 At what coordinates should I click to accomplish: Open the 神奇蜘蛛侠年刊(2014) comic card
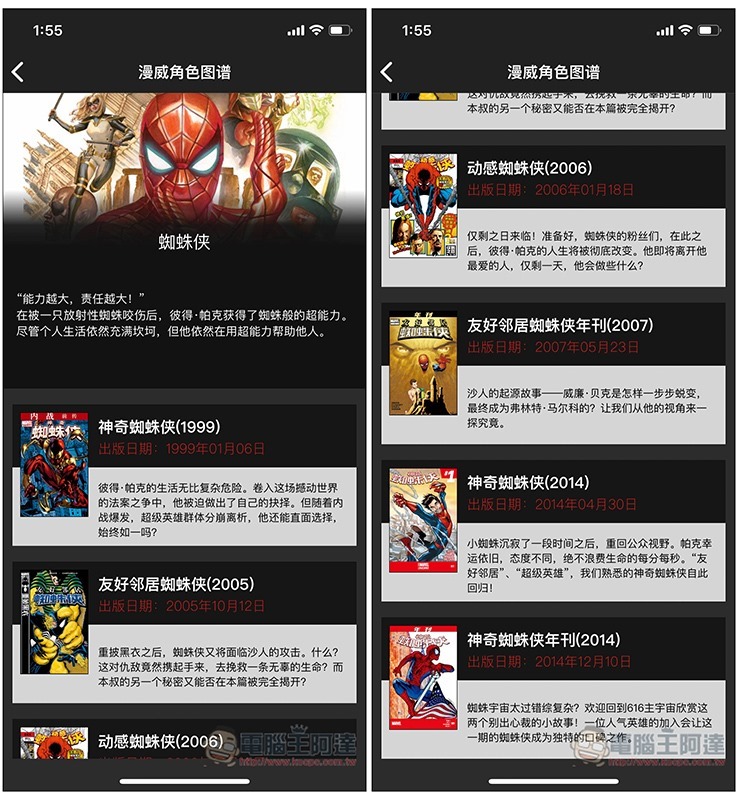[555, 686]
